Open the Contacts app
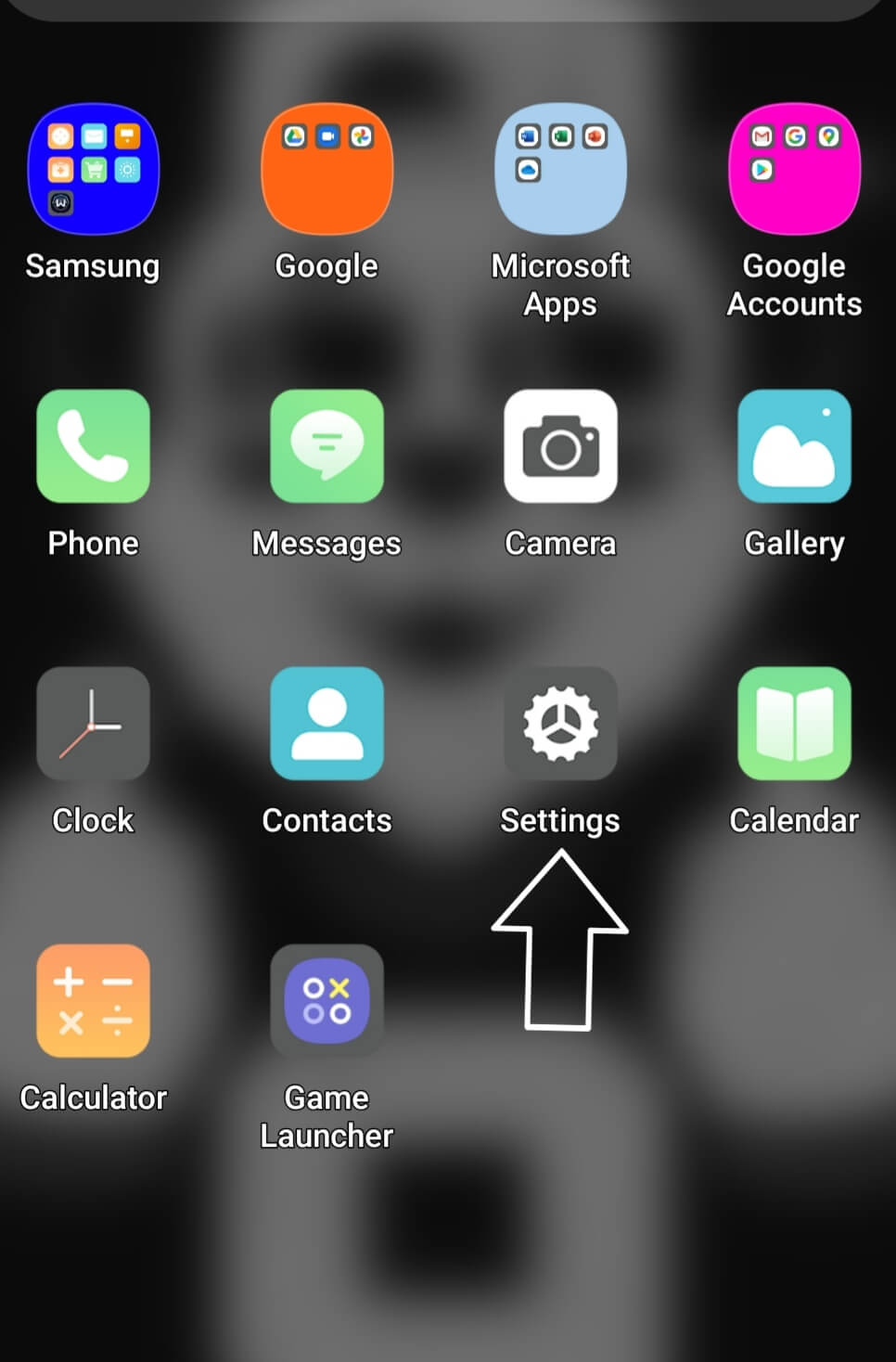Screen dimensions: 896x1362 tap(326, 724)
